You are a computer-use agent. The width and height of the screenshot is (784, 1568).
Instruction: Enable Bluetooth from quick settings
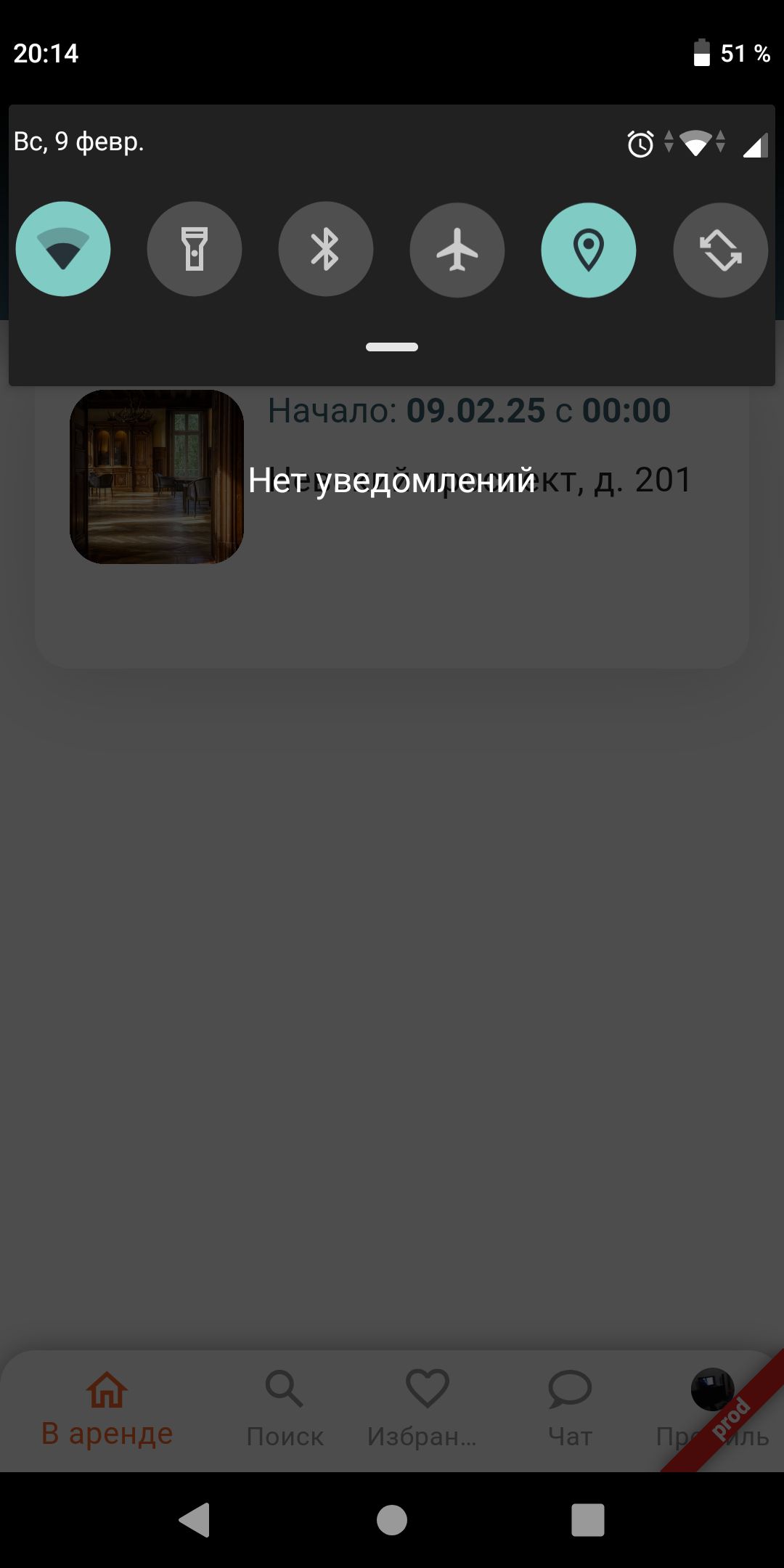click(x=326, y=249)
